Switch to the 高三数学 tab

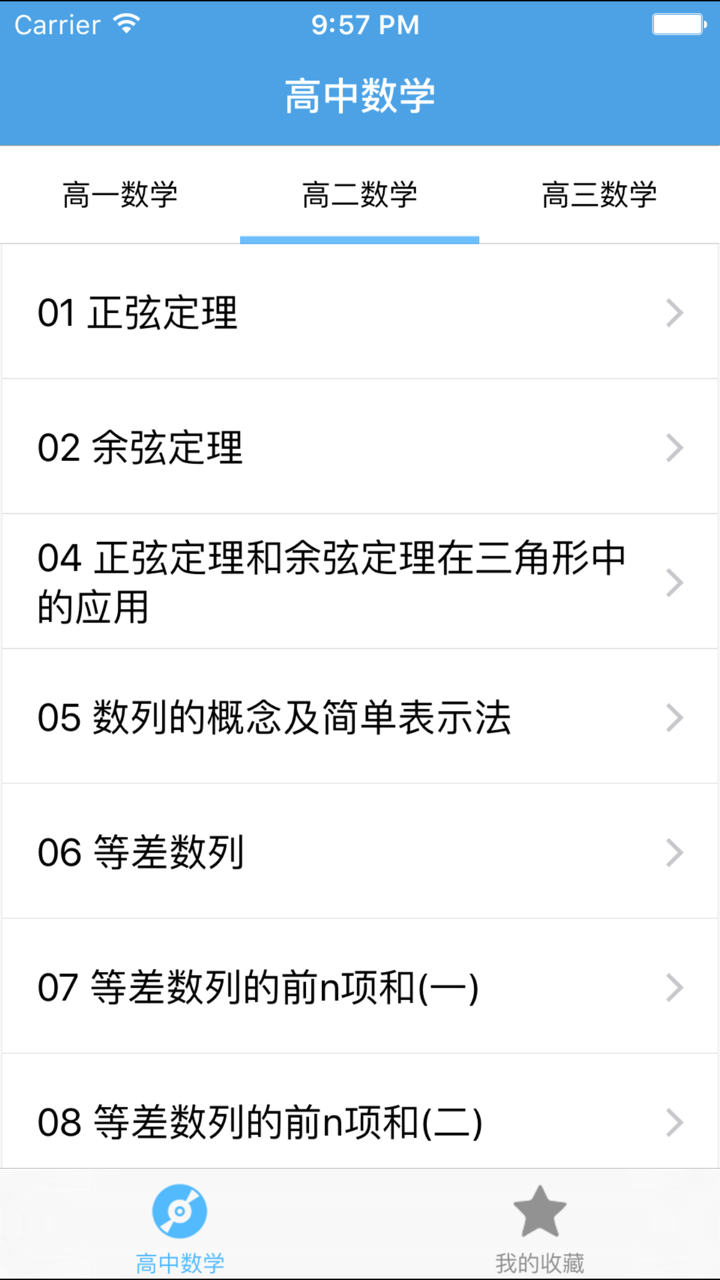point(599,196)
